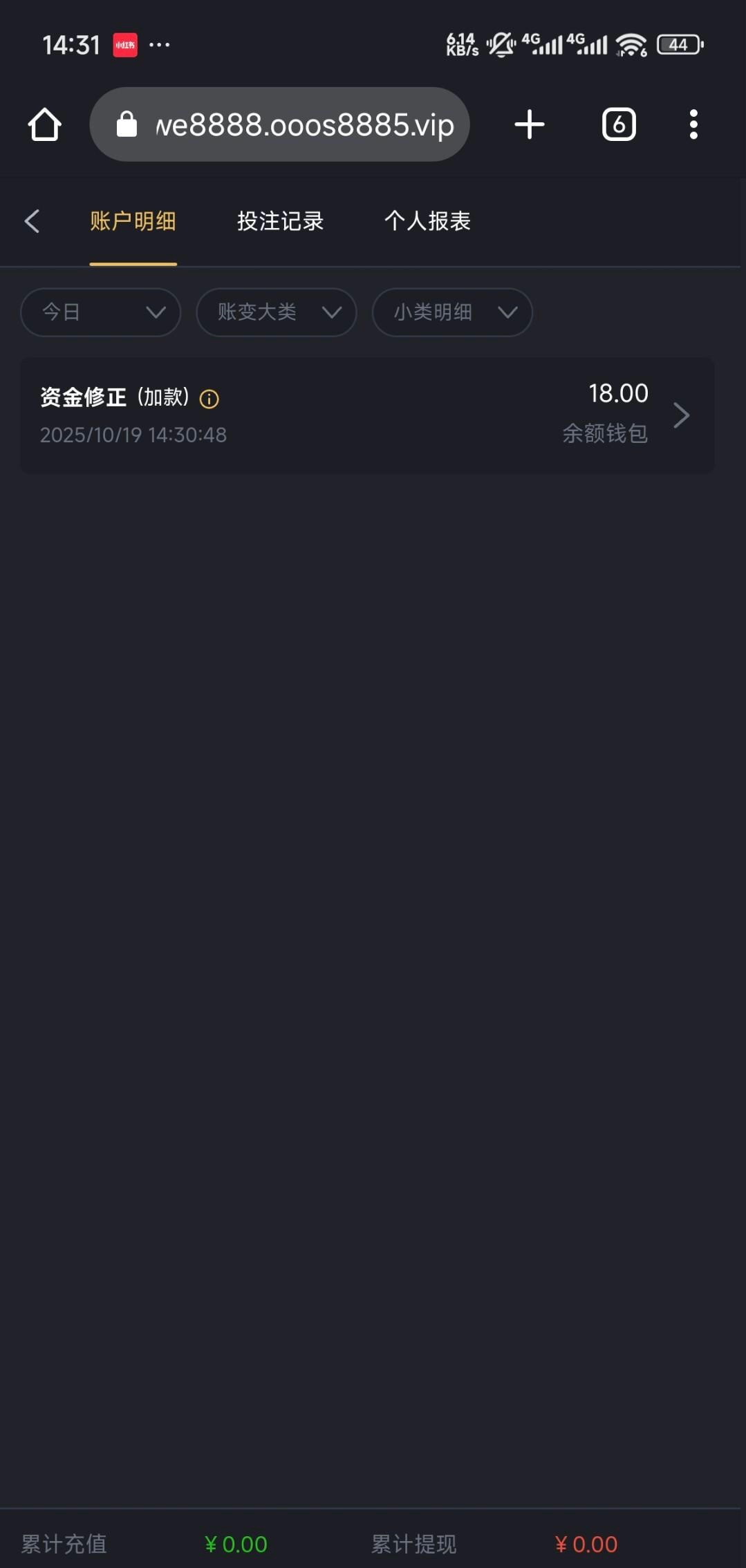
Task: Open the browser overflow menu
Action: (693, 125)
